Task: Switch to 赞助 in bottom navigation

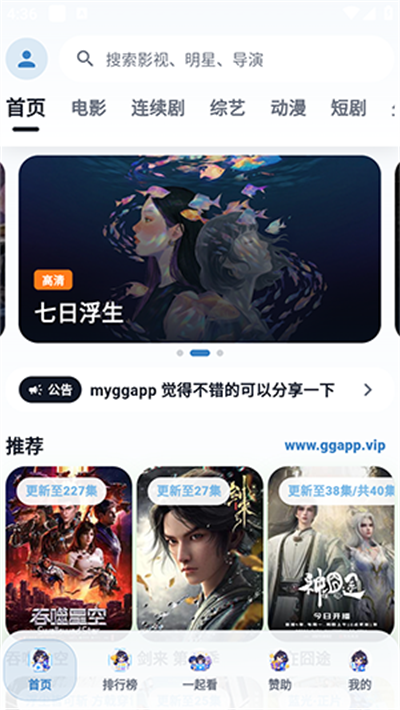Action: [280, 670]
